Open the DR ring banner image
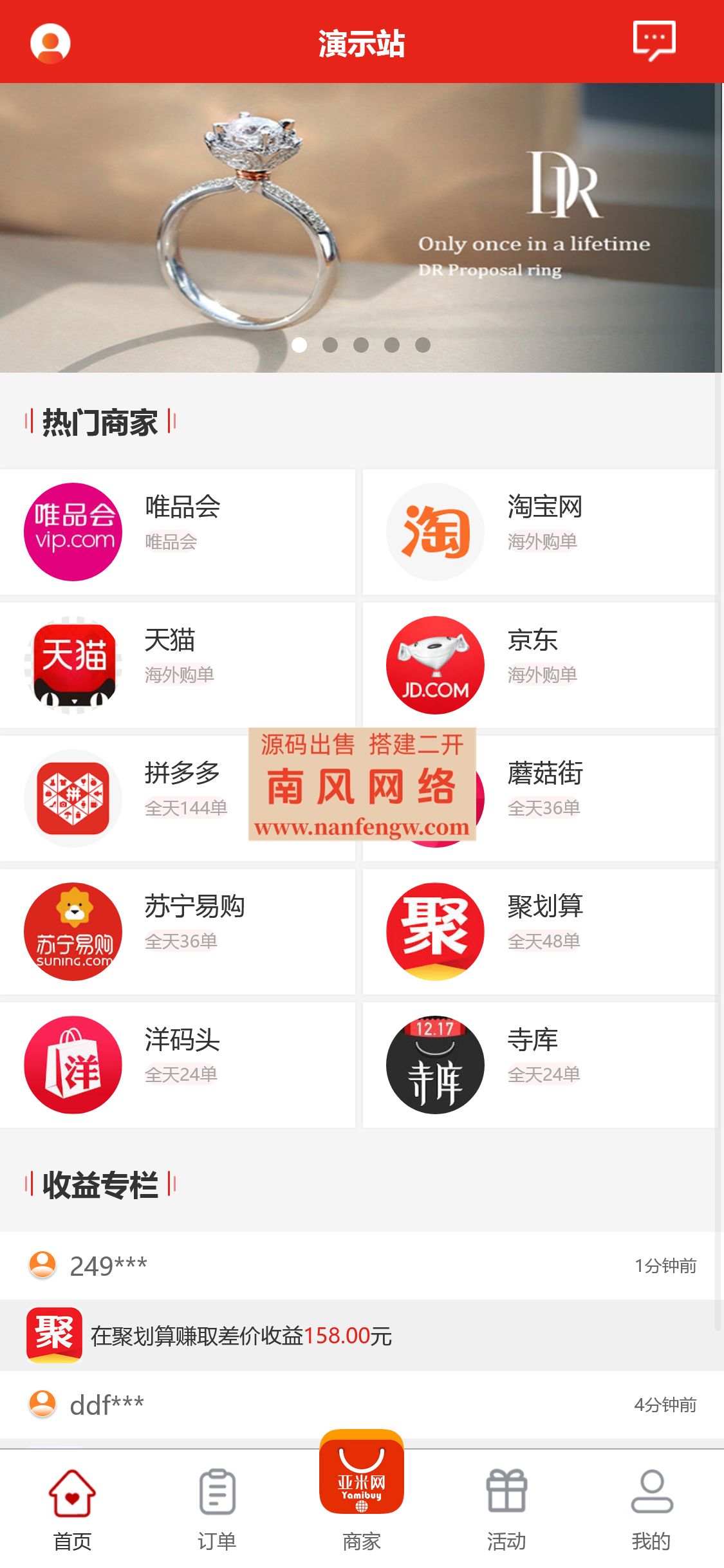Viewport: 724px width, 1568px height. click(362, 225)
